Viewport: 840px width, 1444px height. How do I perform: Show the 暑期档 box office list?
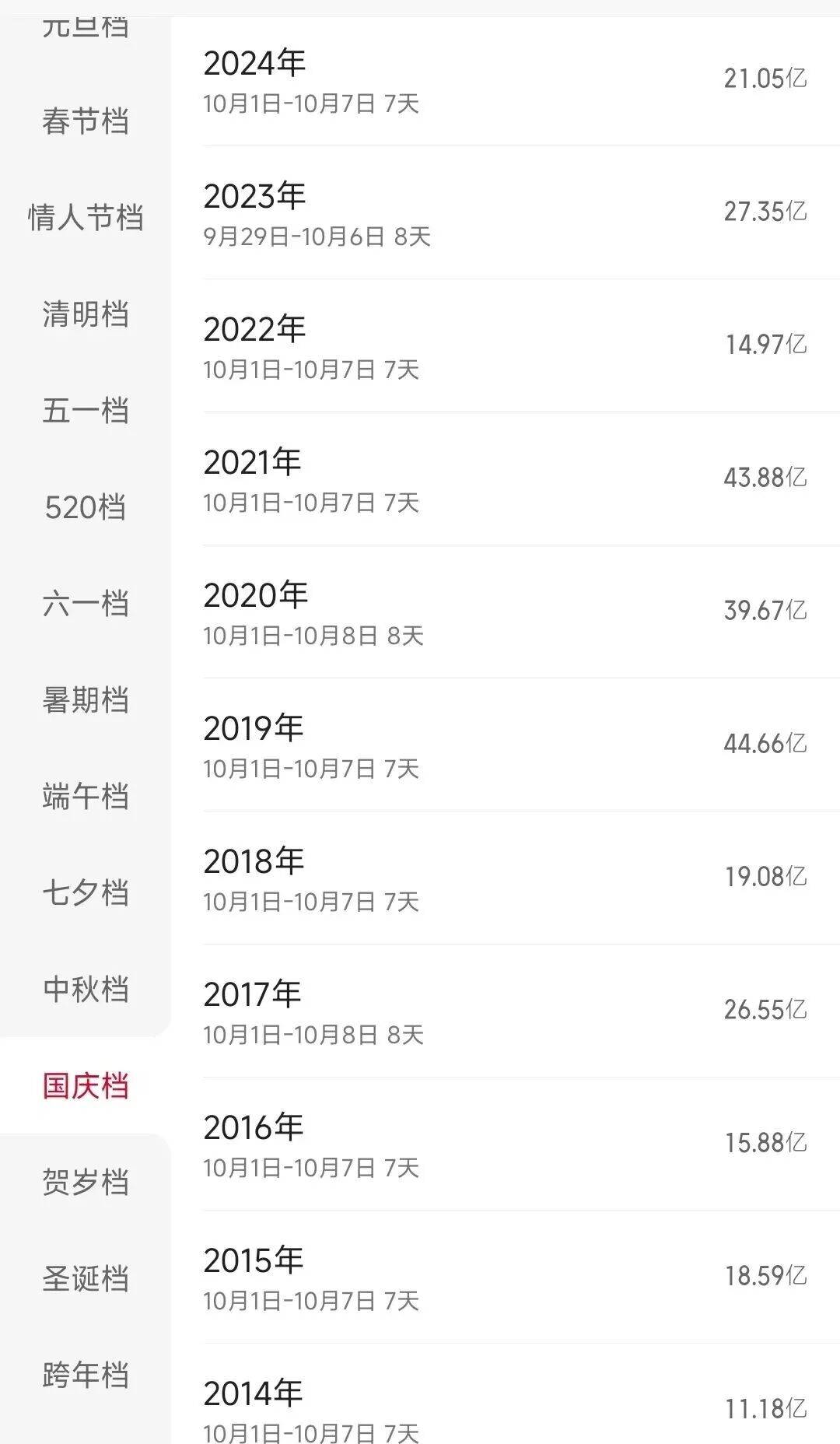(x=85, y=700)
